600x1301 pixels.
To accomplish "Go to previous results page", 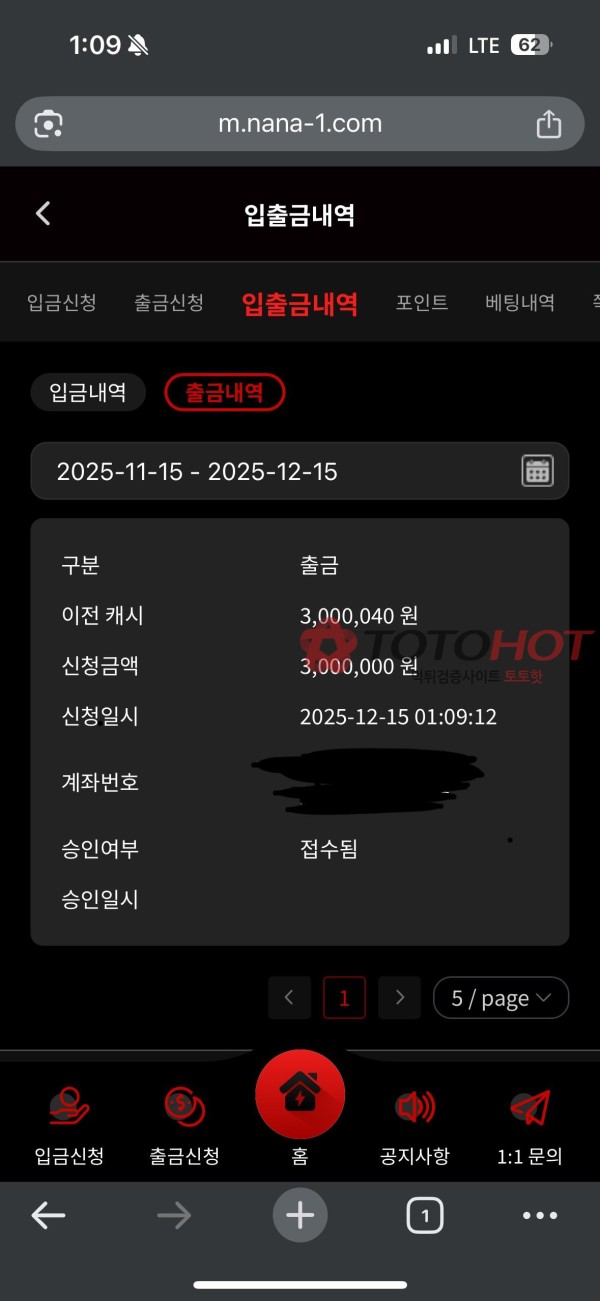I will pos(290,998).
